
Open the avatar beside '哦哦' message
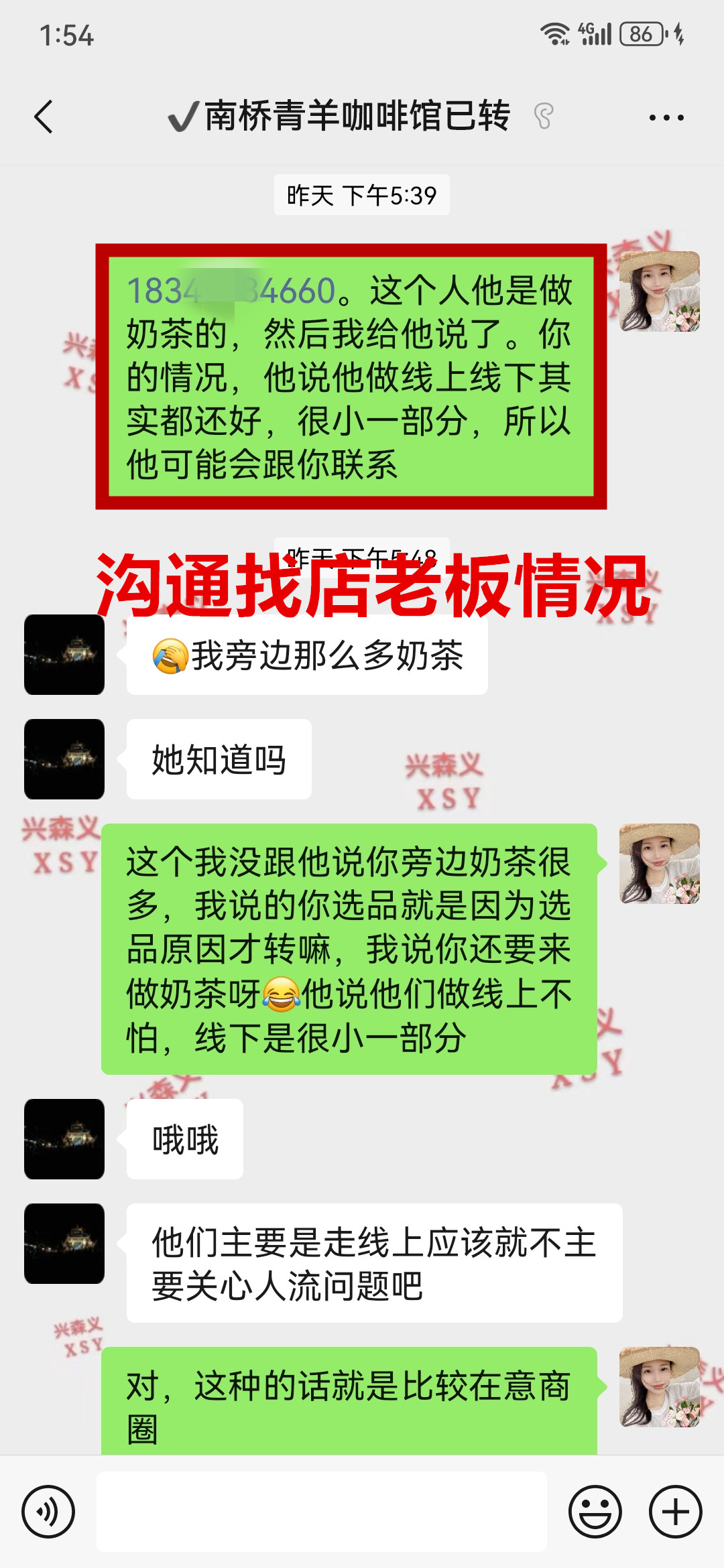tap(64, 1139)
